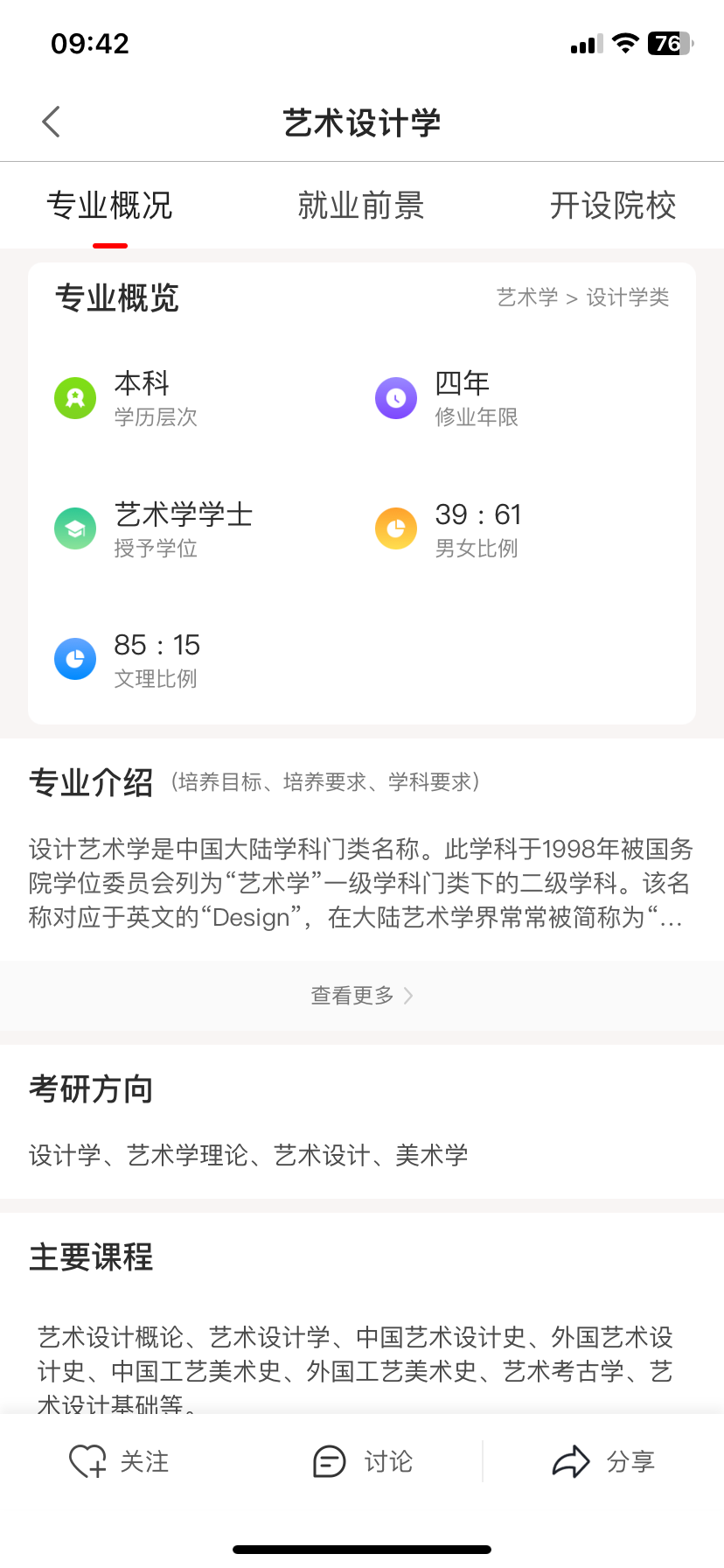Screen dimensions: 724x1568
Task: Go back from 艺术设计学 page
Action: coord(52,122)
